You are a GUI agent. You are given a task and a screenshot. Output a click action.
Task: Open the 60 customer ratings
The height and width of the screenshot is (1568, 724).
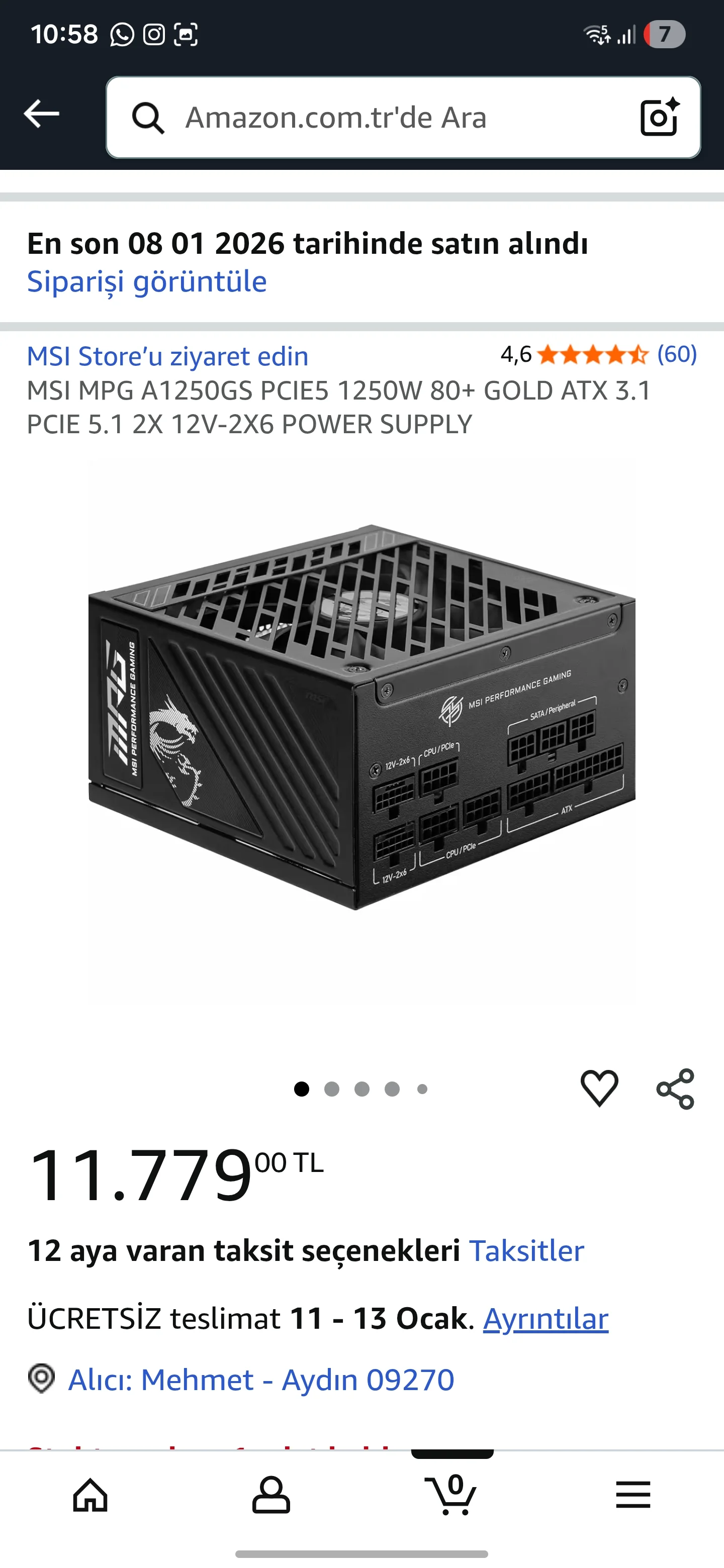tap(677, 354)
